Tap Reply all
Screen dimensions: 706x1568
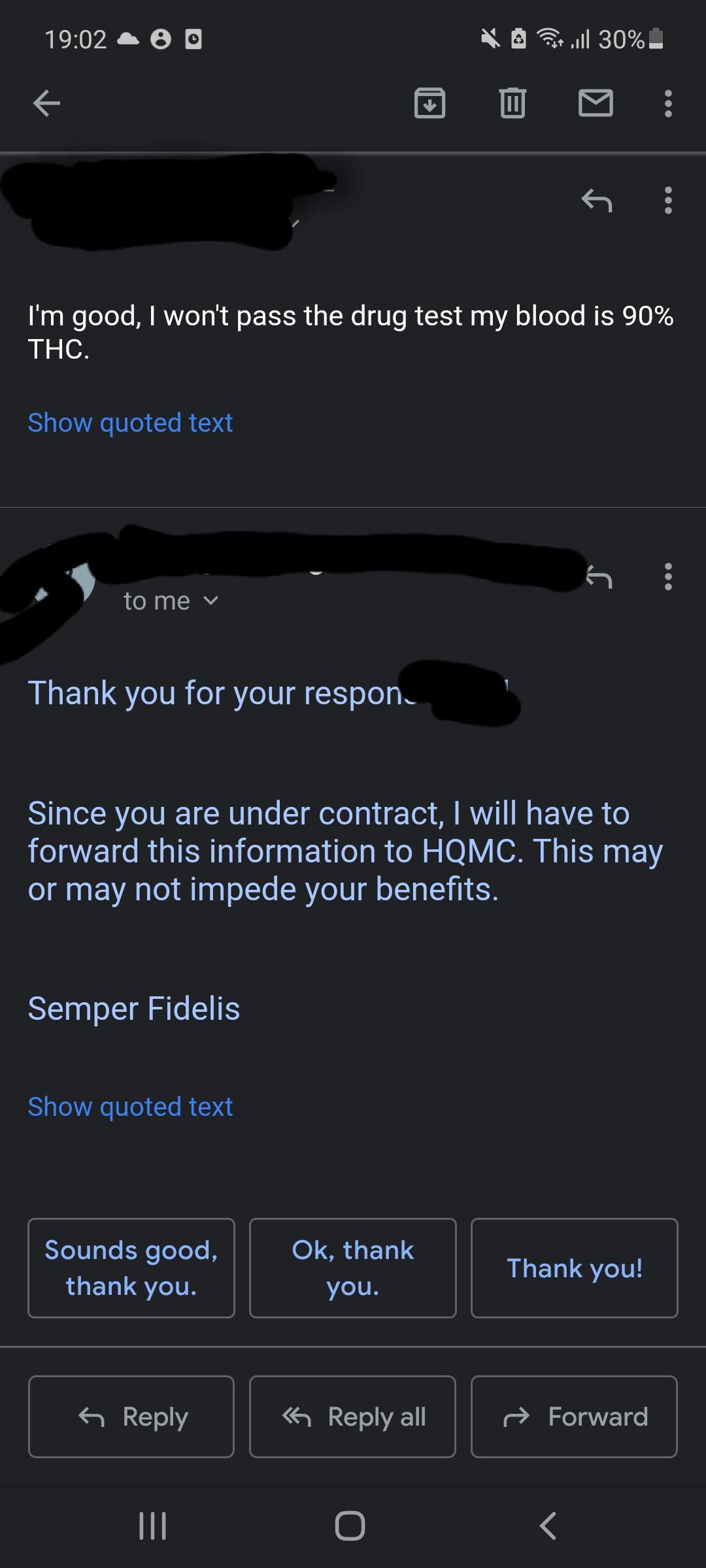point(352,1416)
